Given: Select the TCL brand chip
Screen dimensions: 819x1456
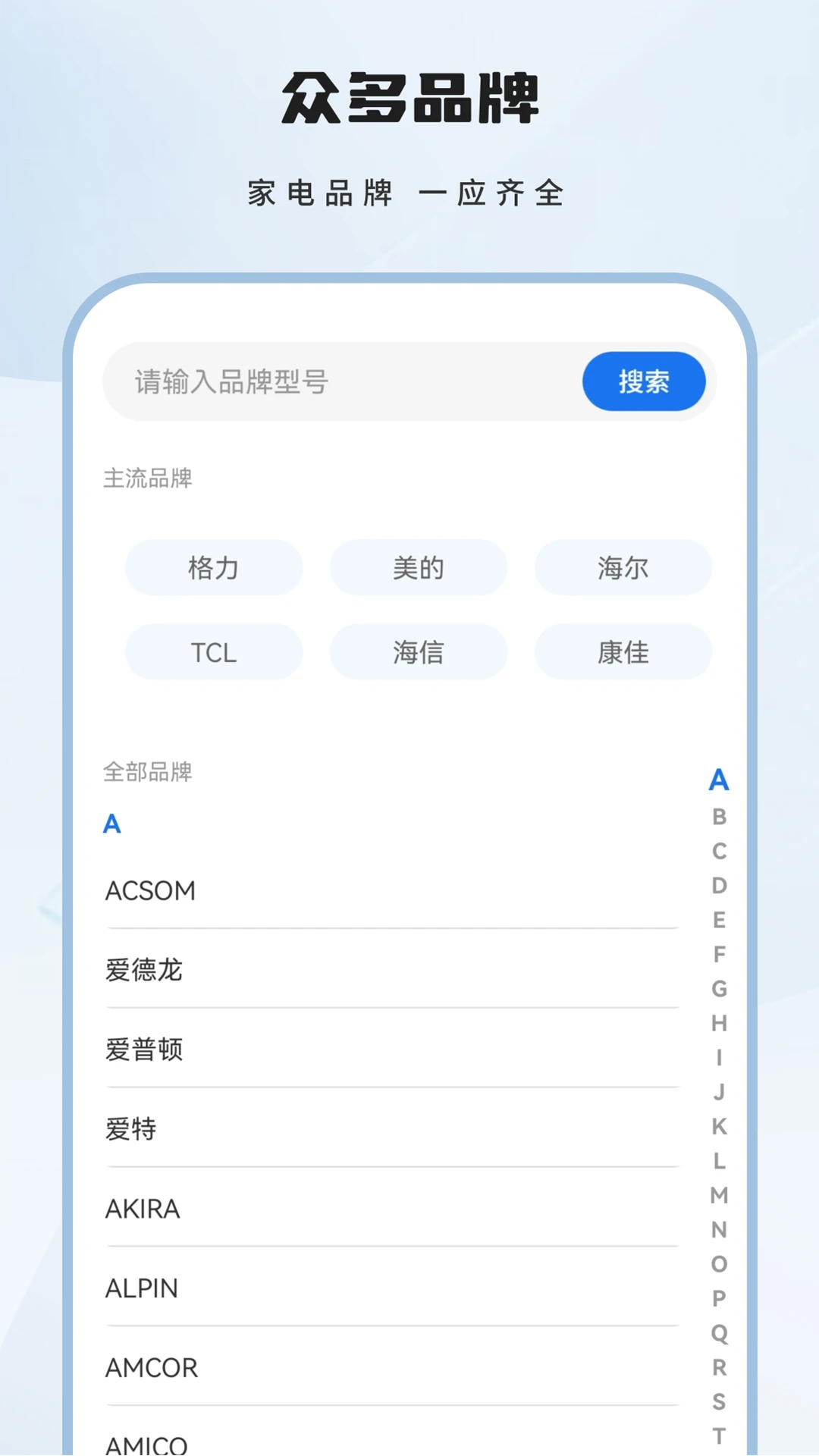Looking at the screenshot, I should tap(214, 651).
